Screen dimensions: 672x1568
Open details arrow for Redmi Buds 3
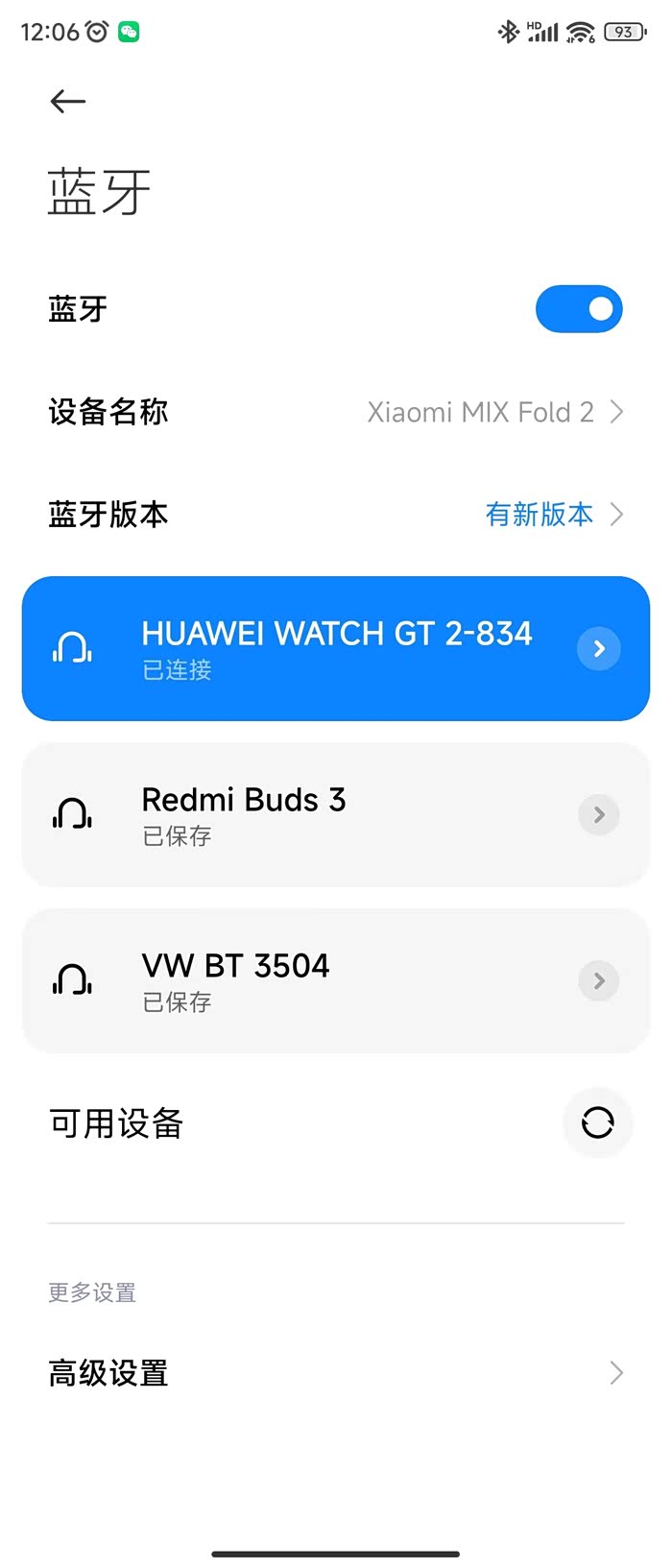point(599,815)
